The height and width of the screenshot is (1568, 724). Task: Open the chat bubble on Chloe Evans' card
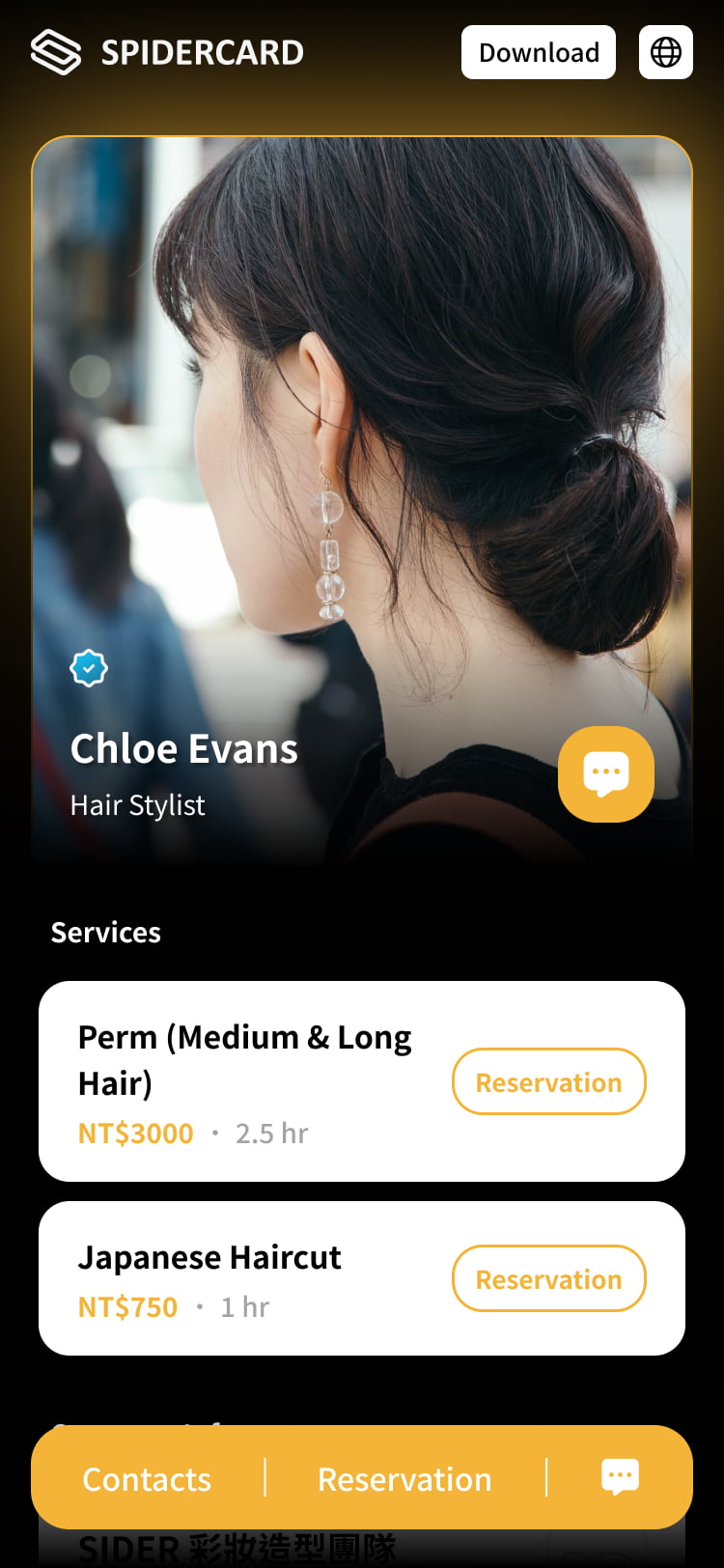click(x=605, y=773)
